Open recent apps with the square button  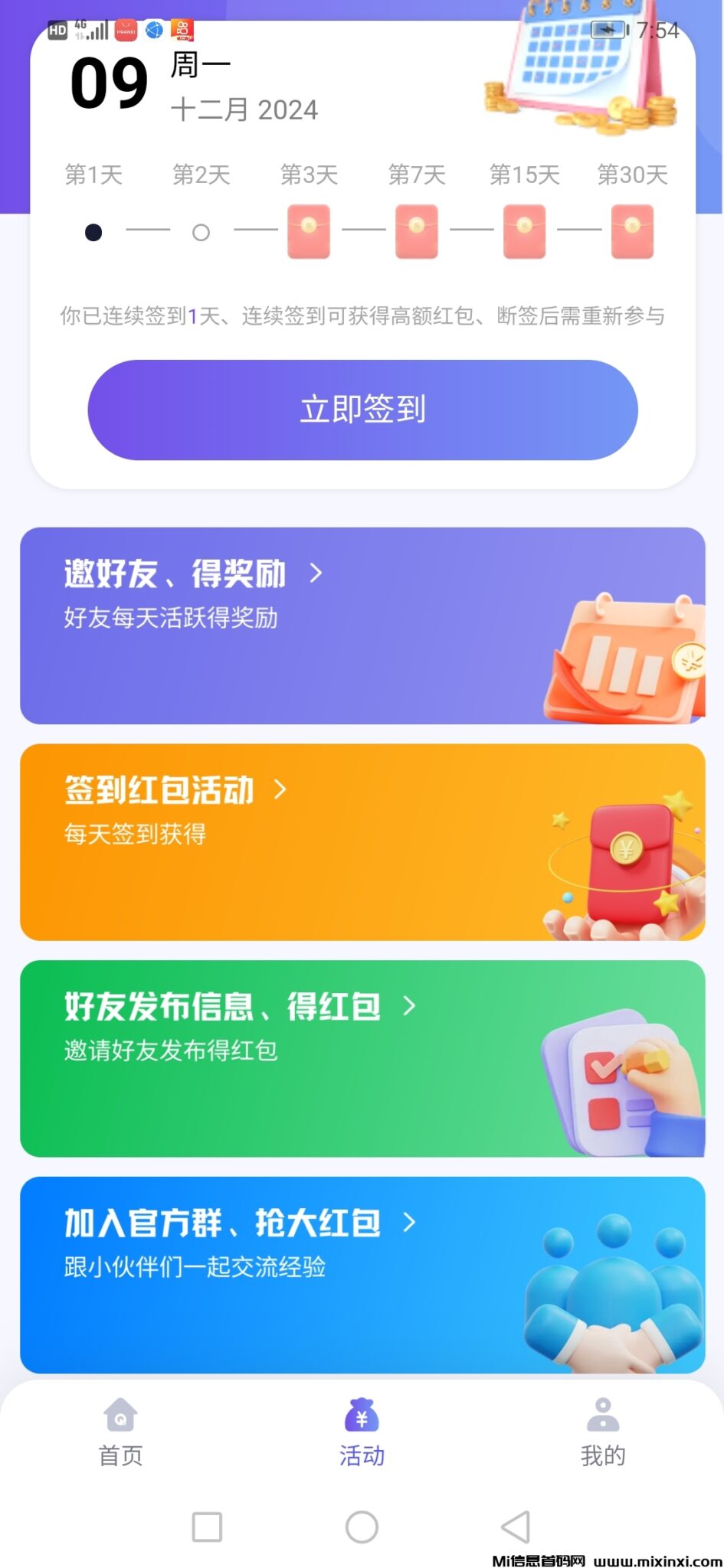click(207, 1527)
